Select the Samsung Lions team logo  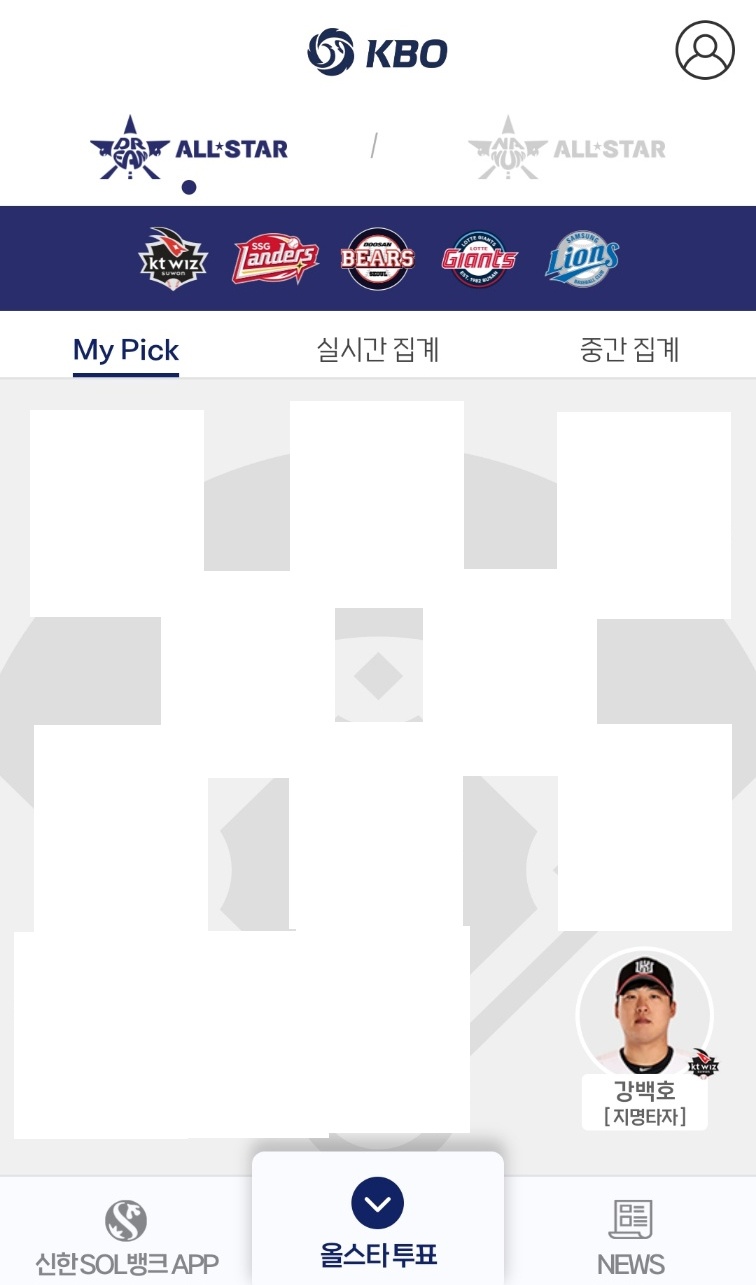coord(582,259)
